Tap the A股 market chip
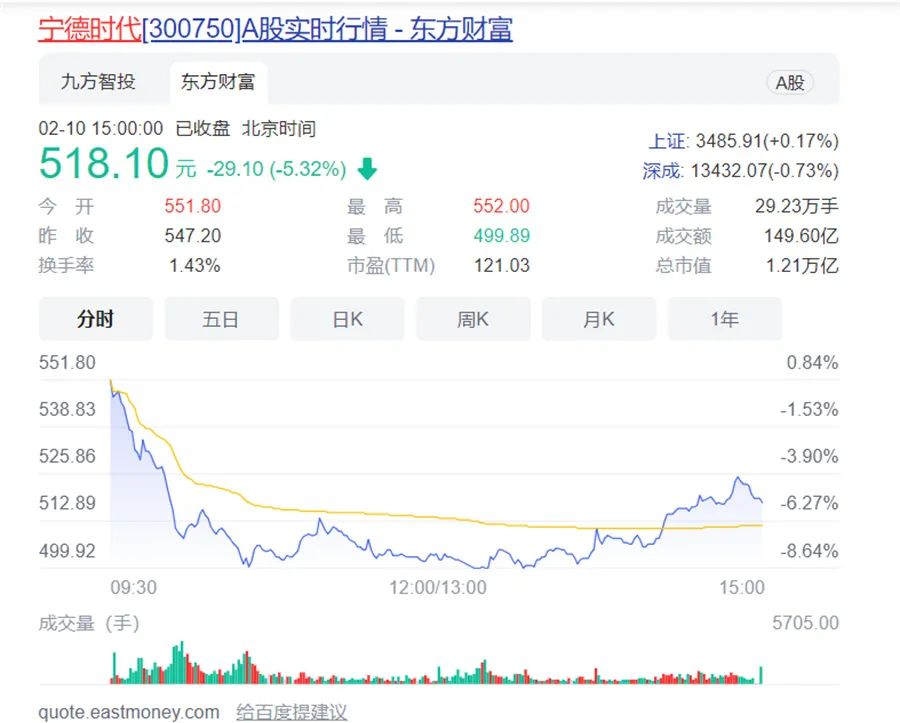This screenshot has width=900, height=723. pyautogui.click(x=789, y=83)
